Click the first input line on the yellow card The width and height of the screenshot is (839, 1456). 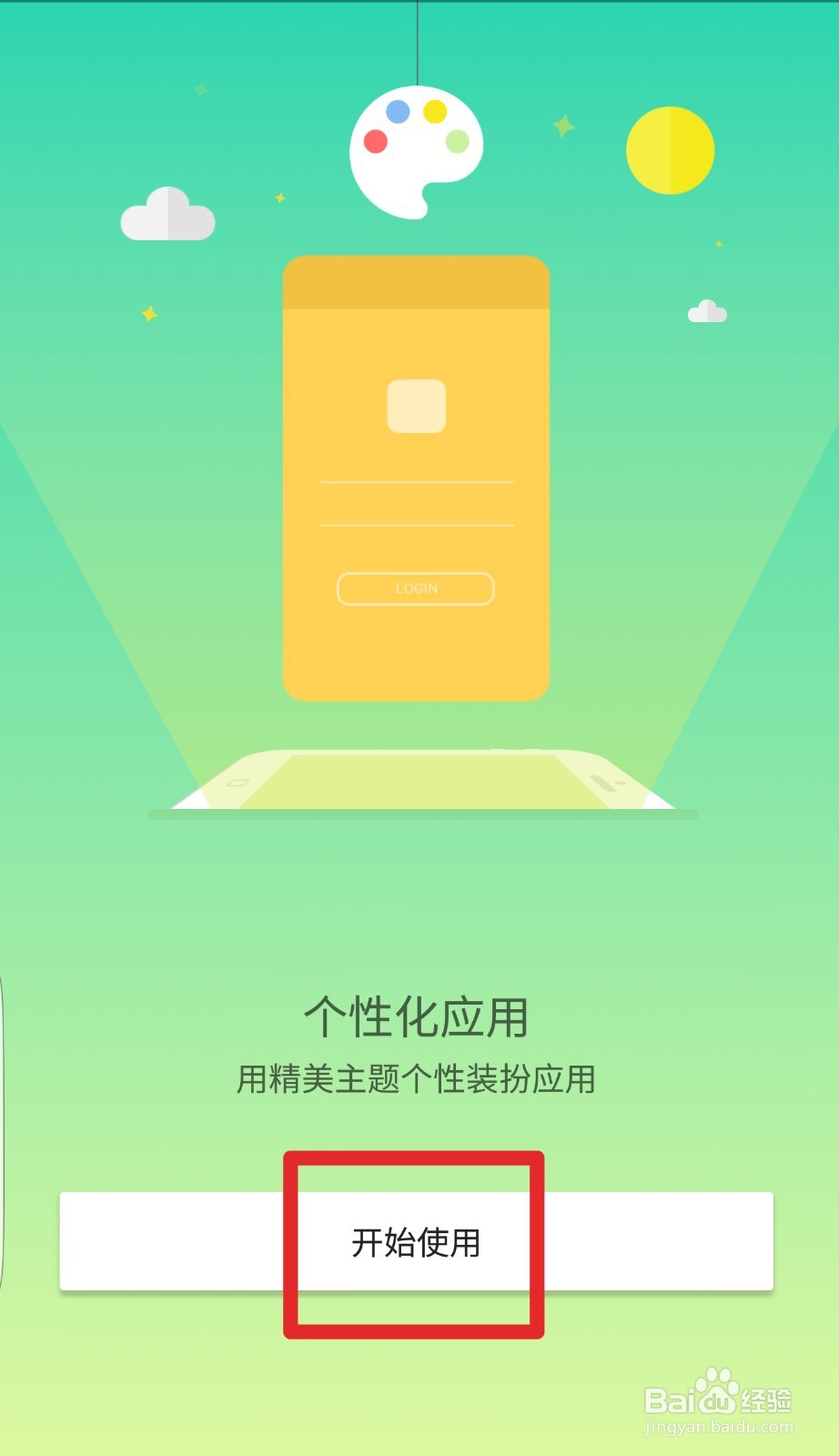pyautogui.click(x=416, y=482)
